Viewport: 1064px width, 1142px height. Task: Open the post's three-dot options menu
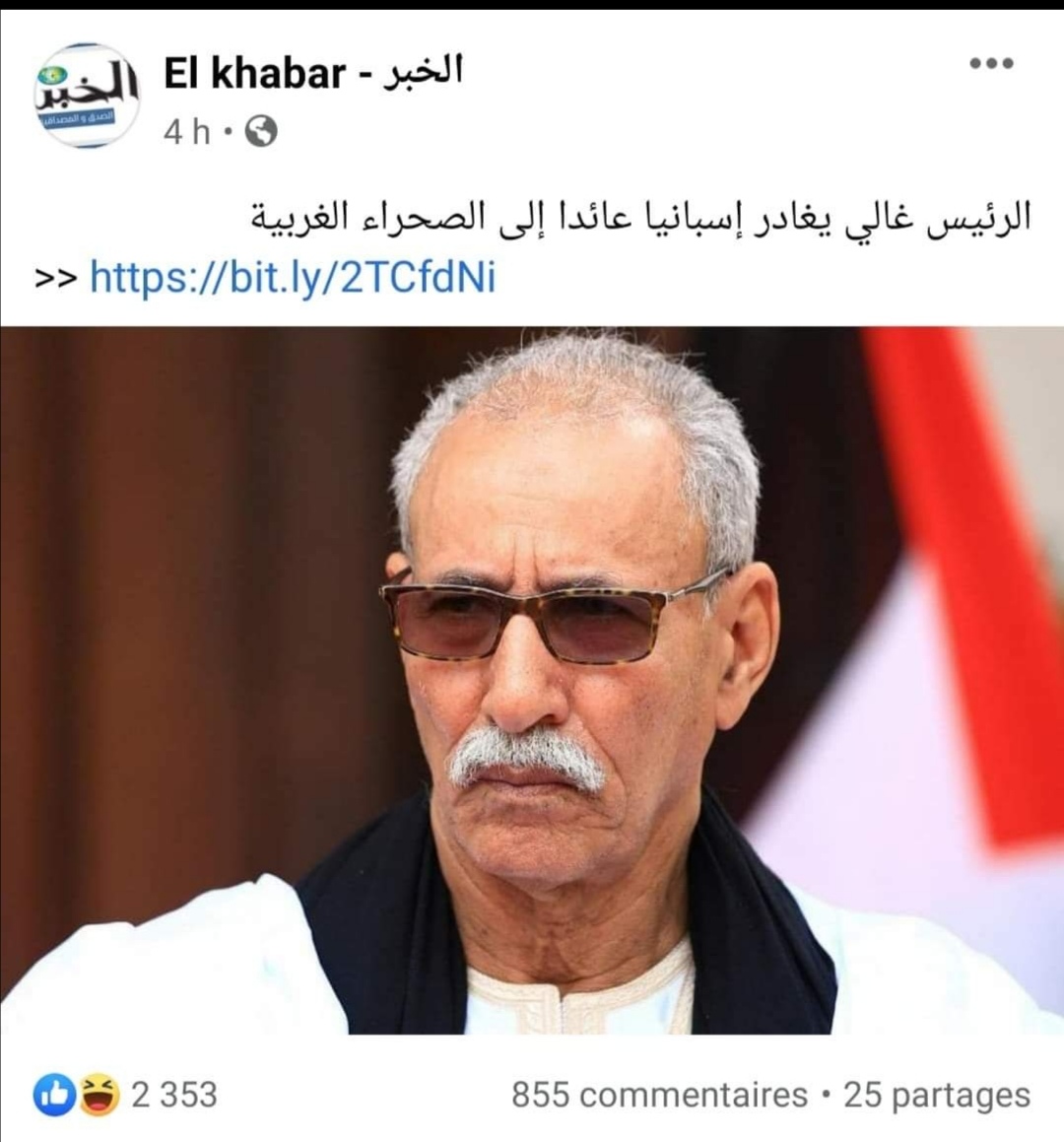991,64
